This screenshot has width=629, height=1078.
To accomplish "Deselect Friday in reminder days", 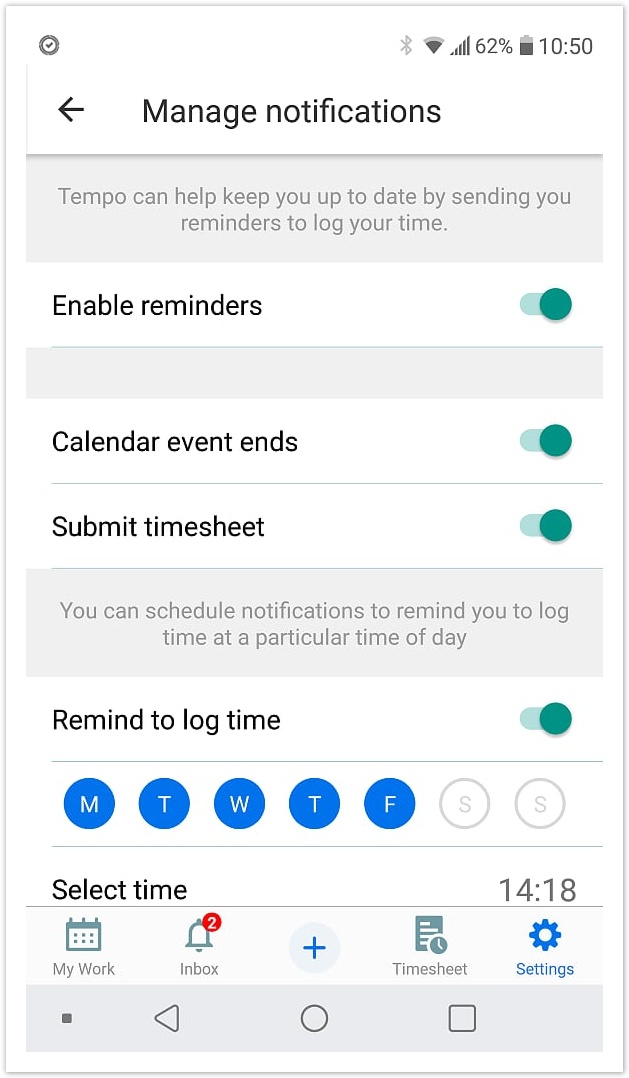I will (389, 803).
